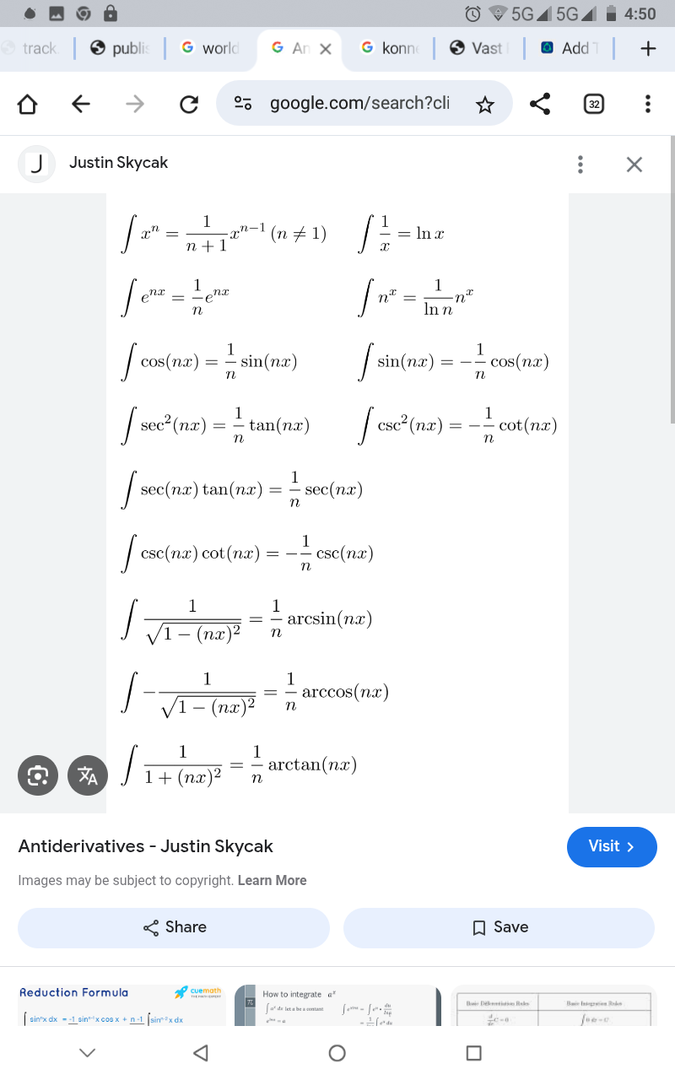Open image options next to Justin Skycak
Screen dimensions: 675x1080
580,165
